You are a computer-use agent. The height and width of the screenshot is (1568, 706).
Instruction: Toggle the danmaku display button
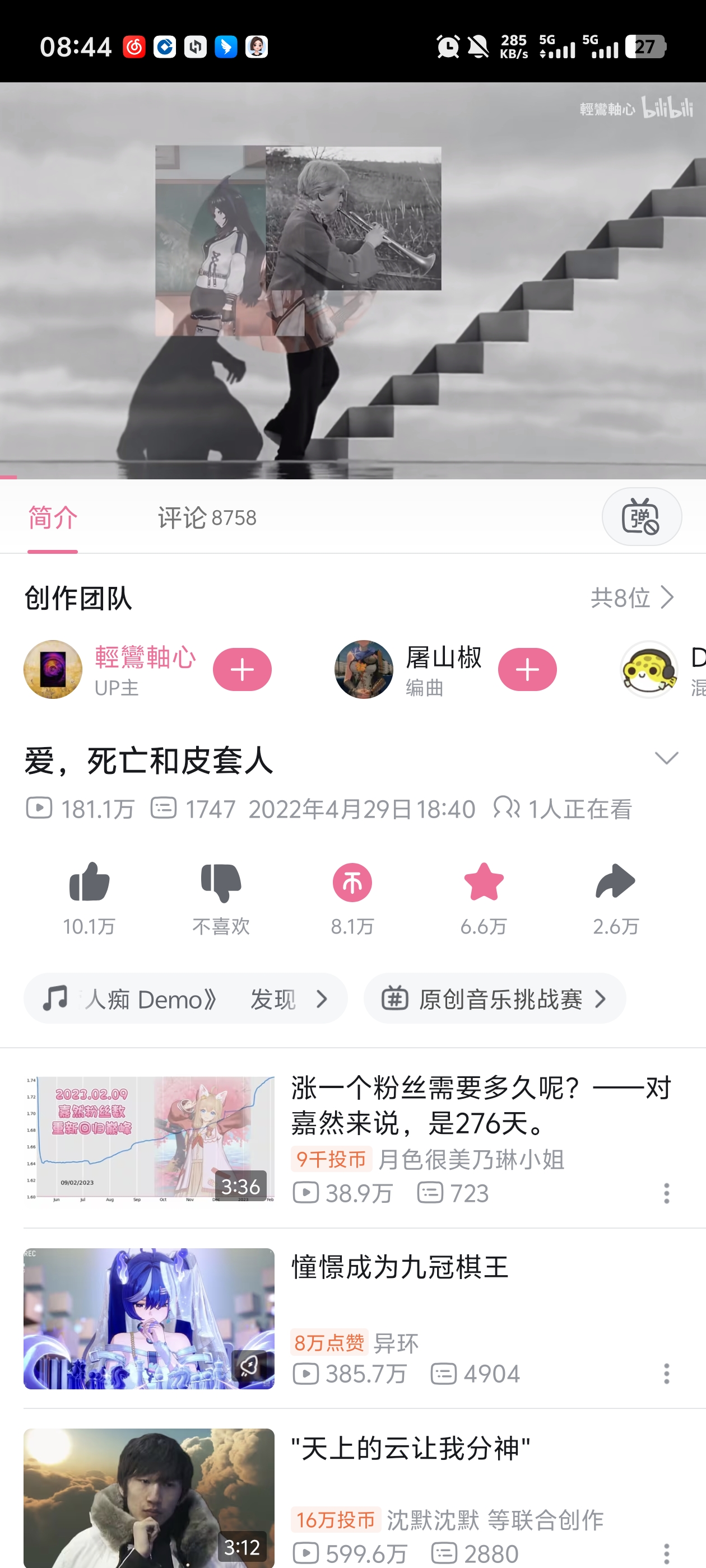click(x=641, y=517)
